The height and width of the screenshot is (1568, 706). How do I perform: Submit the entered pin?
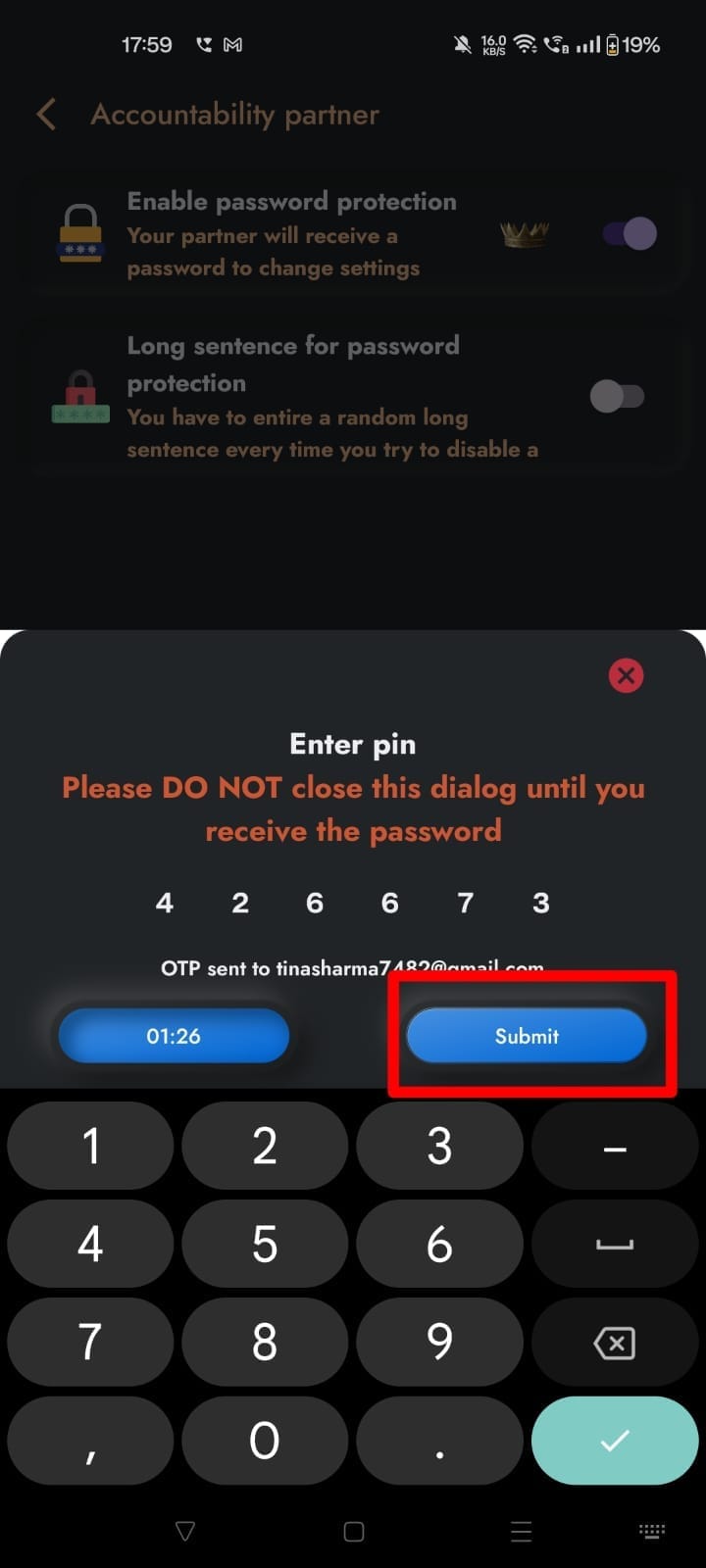(527, 1036)
